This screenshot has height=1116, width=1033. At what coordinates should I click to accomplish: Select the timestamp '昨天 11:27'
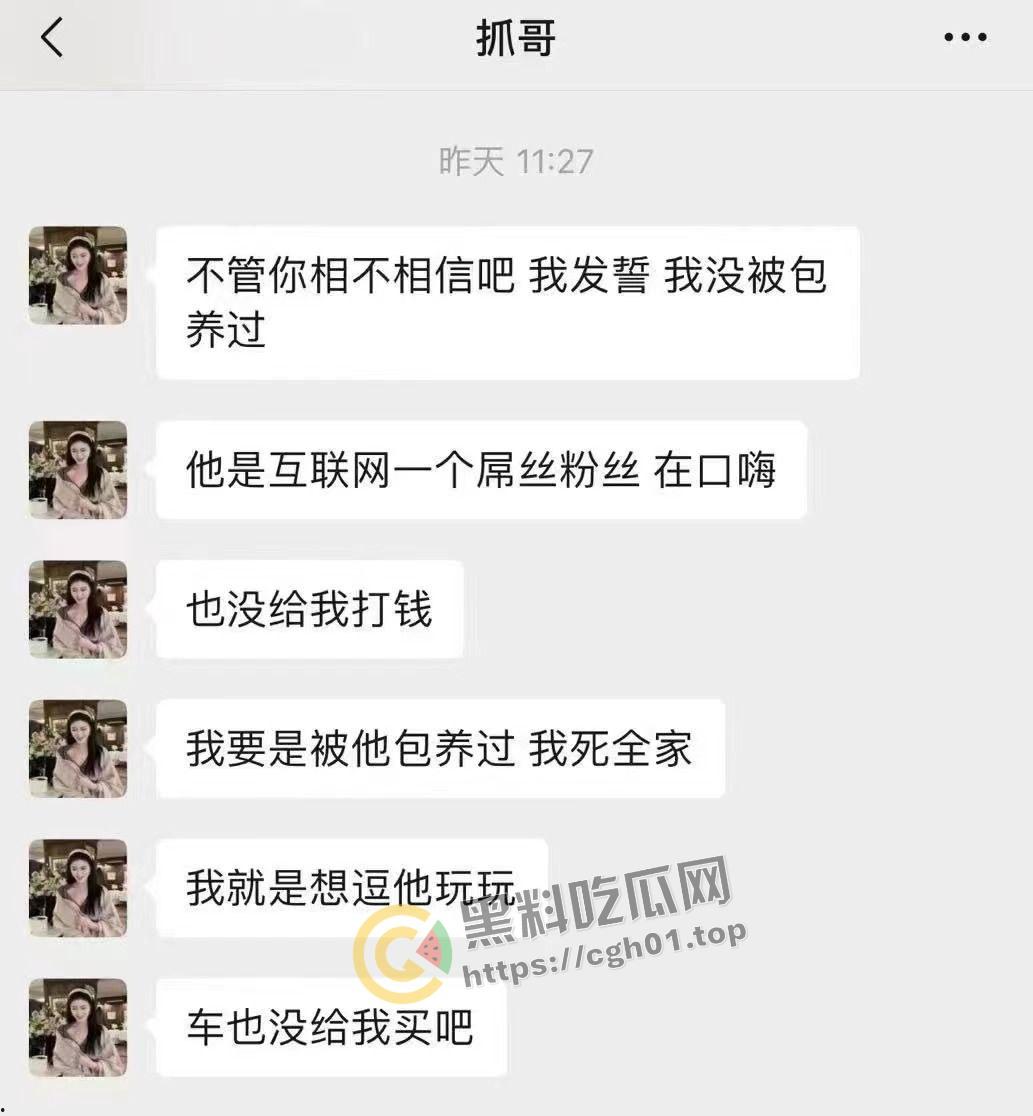tap(516, 156)
